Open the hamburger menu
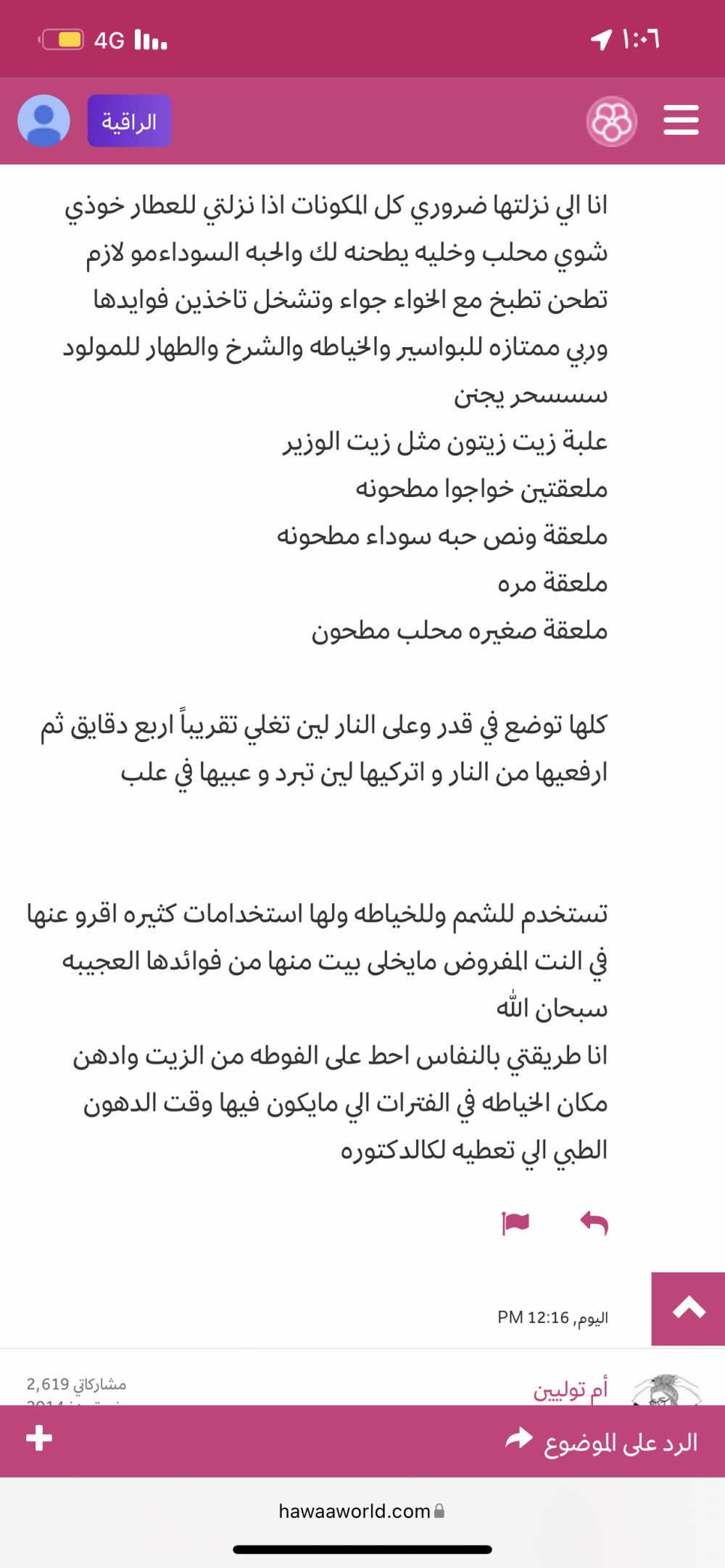725x1568 pixels. point(681,120)
